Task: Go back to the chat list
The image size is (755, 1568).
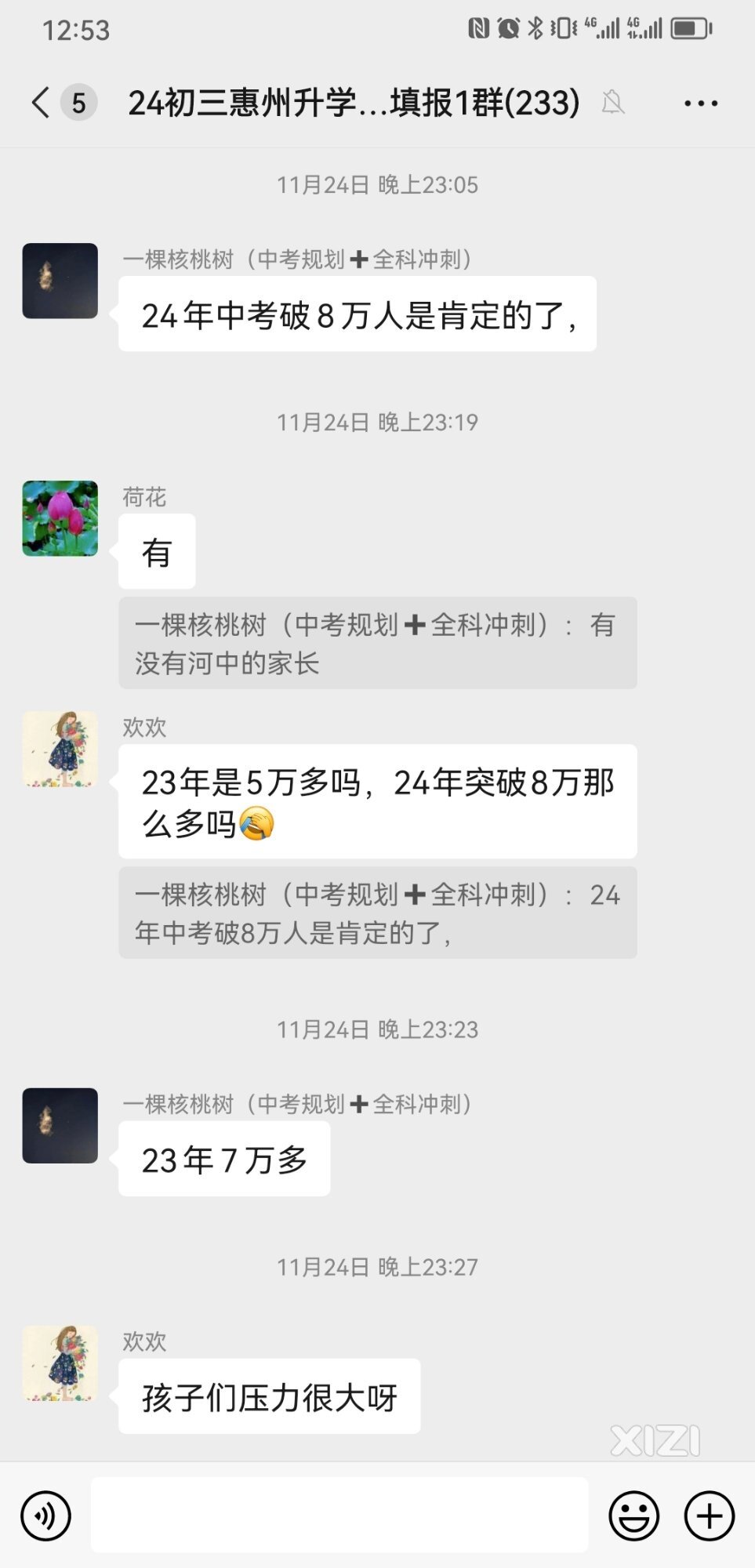Action: pos(41,103)
